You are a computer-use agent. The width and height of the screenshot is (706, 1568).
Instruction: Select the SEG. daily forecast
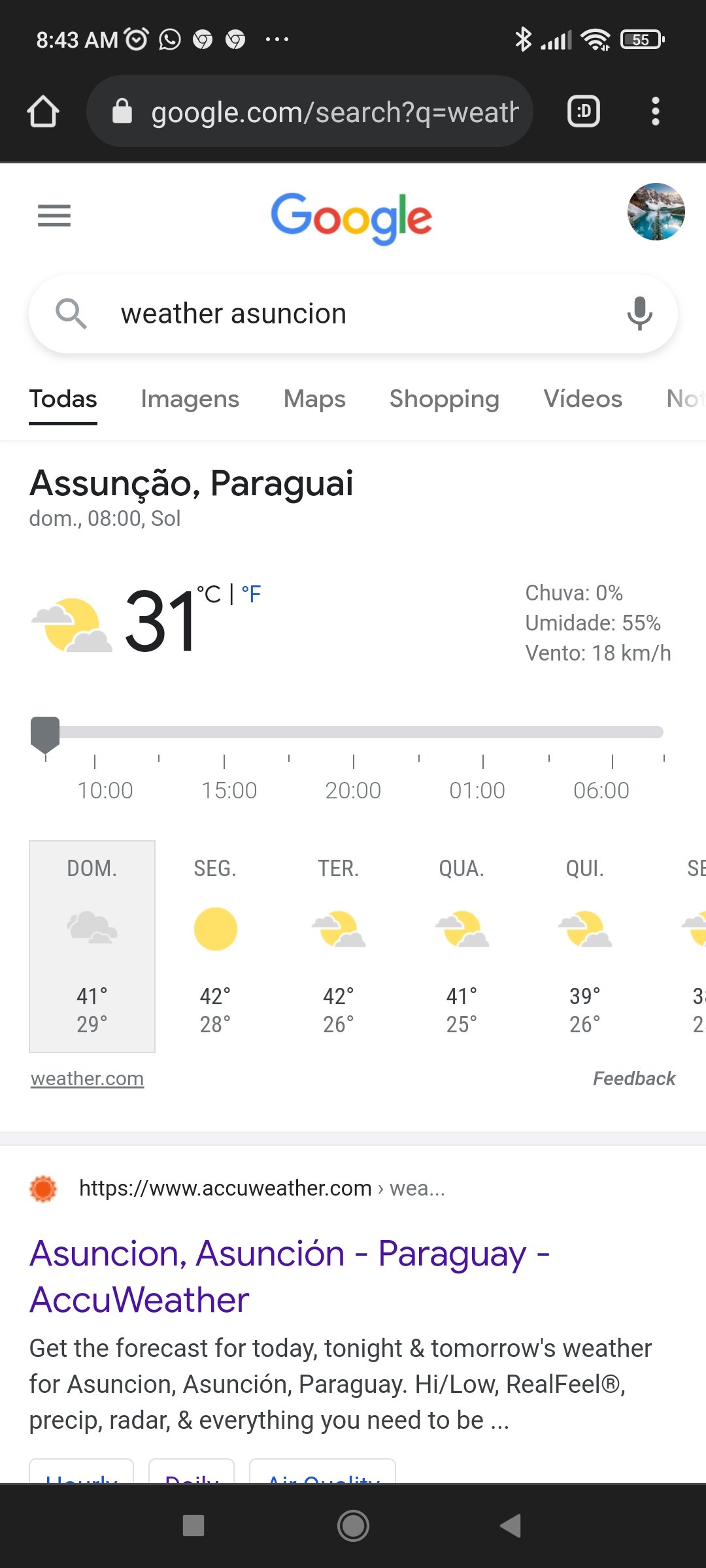(x=215, y=946)
